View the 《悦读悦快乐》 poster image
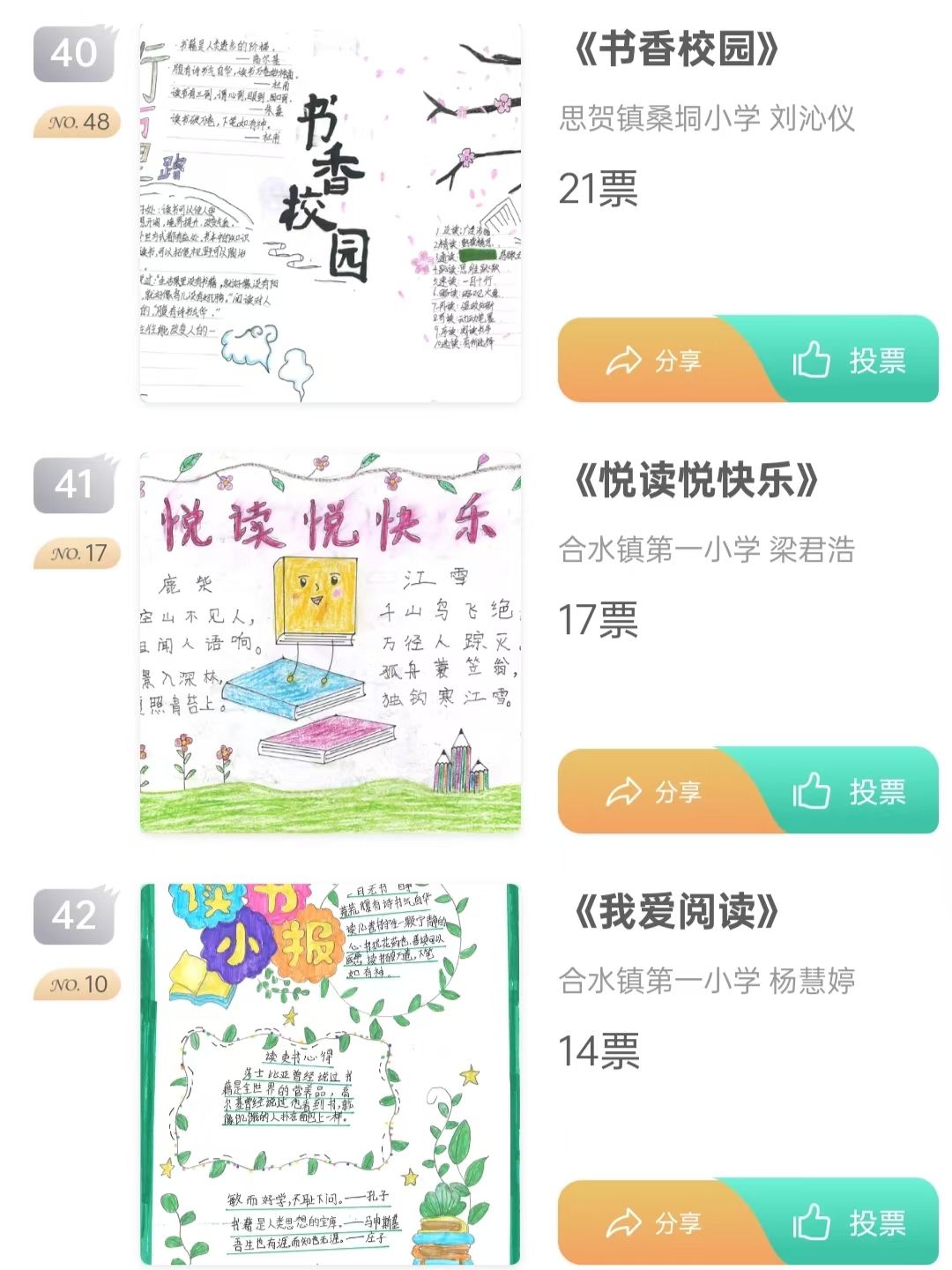952x1270 pixels. click(x=330, y=642)
